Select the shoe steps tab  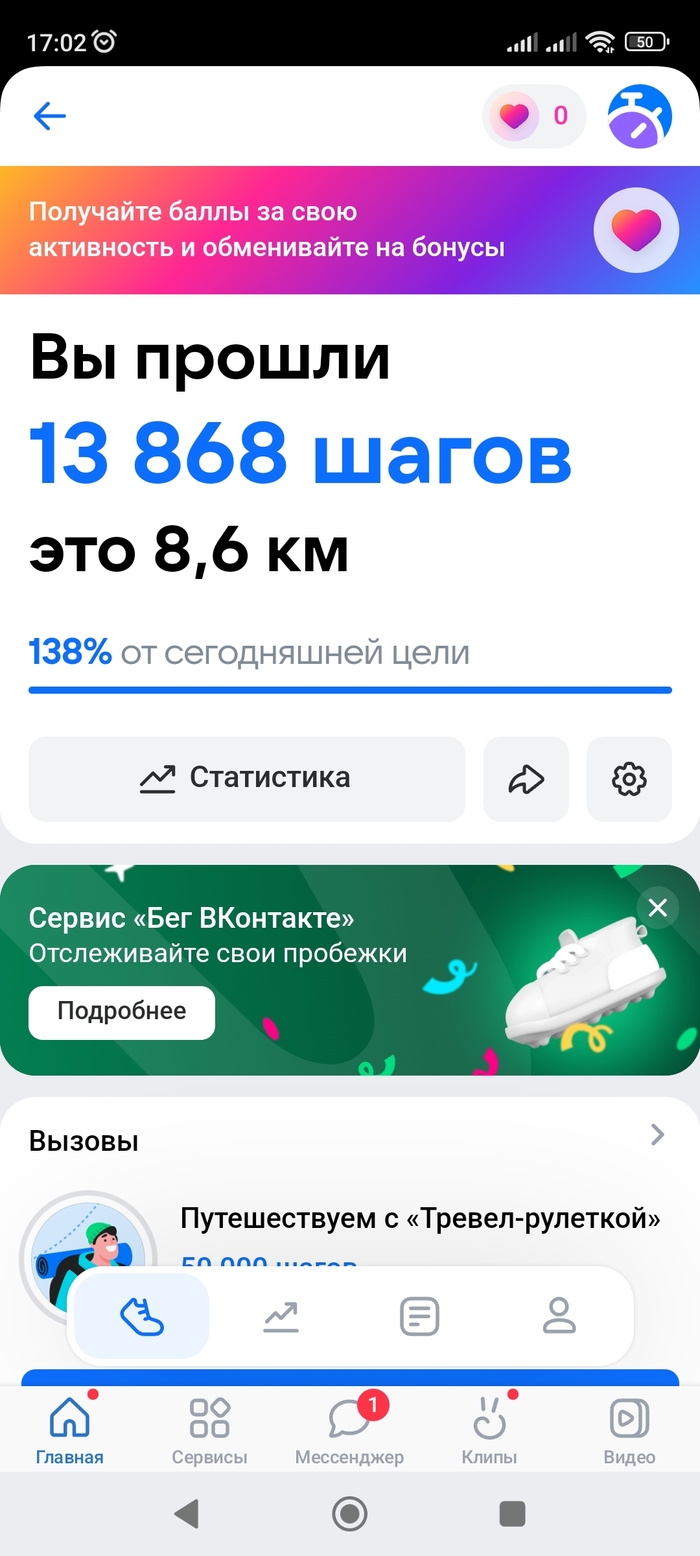click(141, 1316)
